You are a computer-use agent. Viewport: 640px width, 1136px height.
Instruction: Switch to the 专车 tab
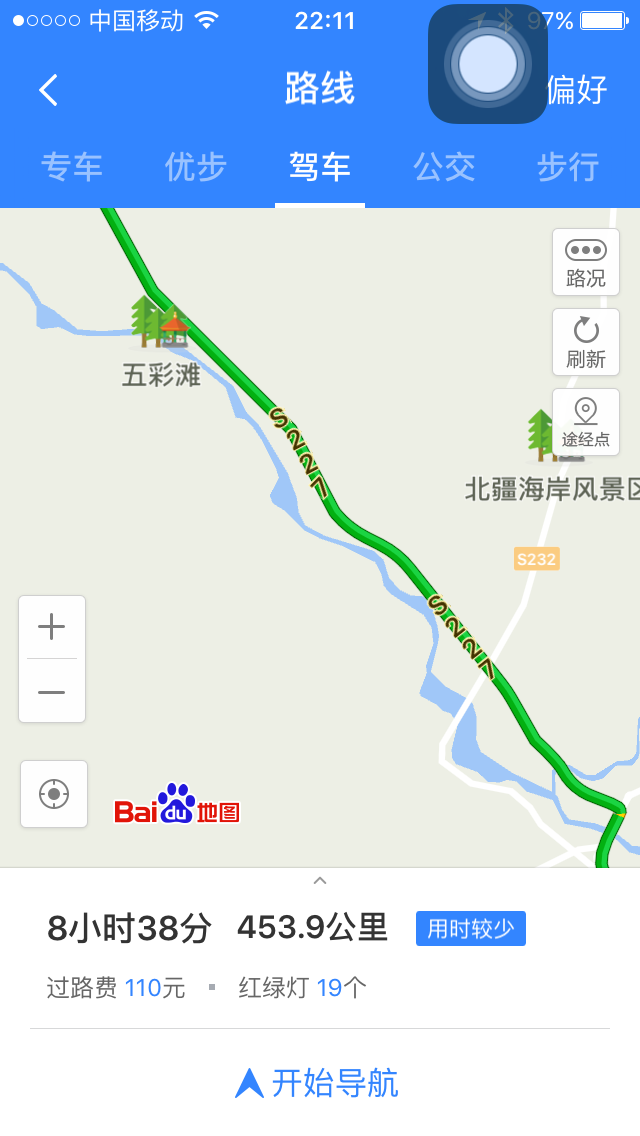point(72,167)
